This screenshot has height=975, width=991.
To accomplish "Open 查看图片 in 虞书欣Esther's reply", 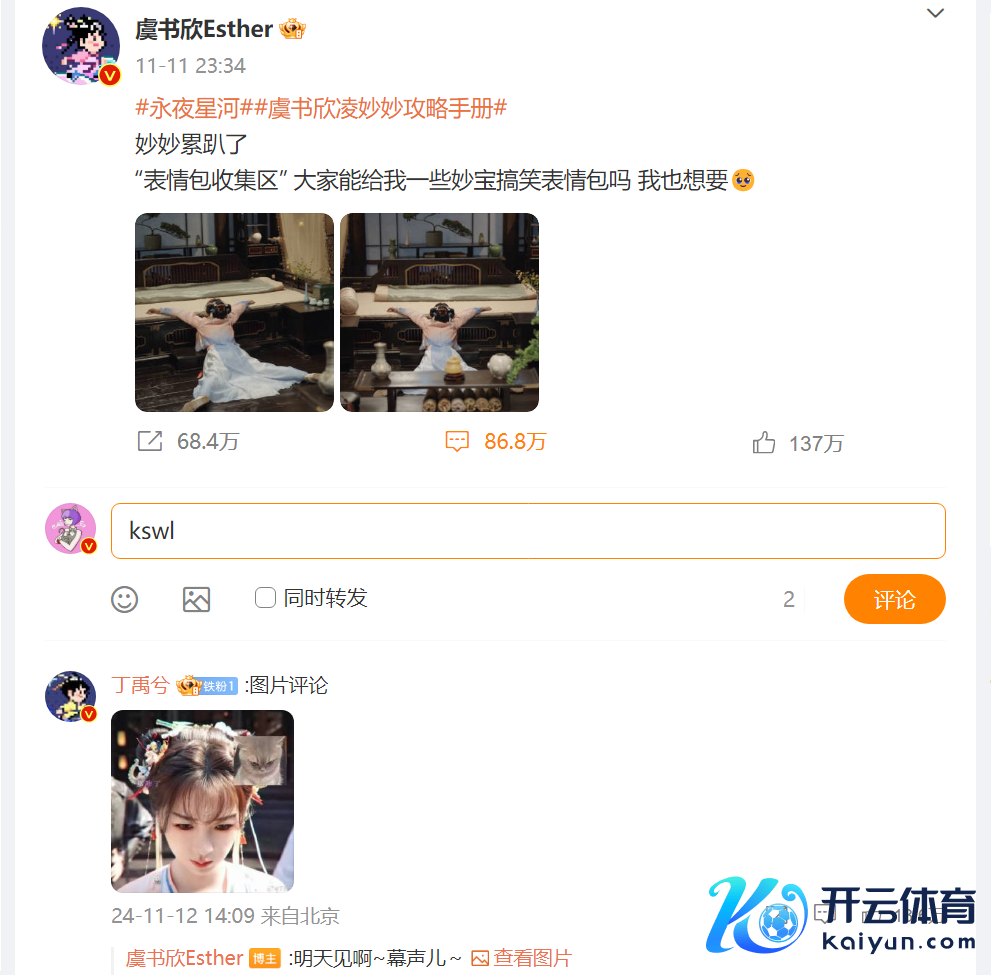I will coord(521,958).
